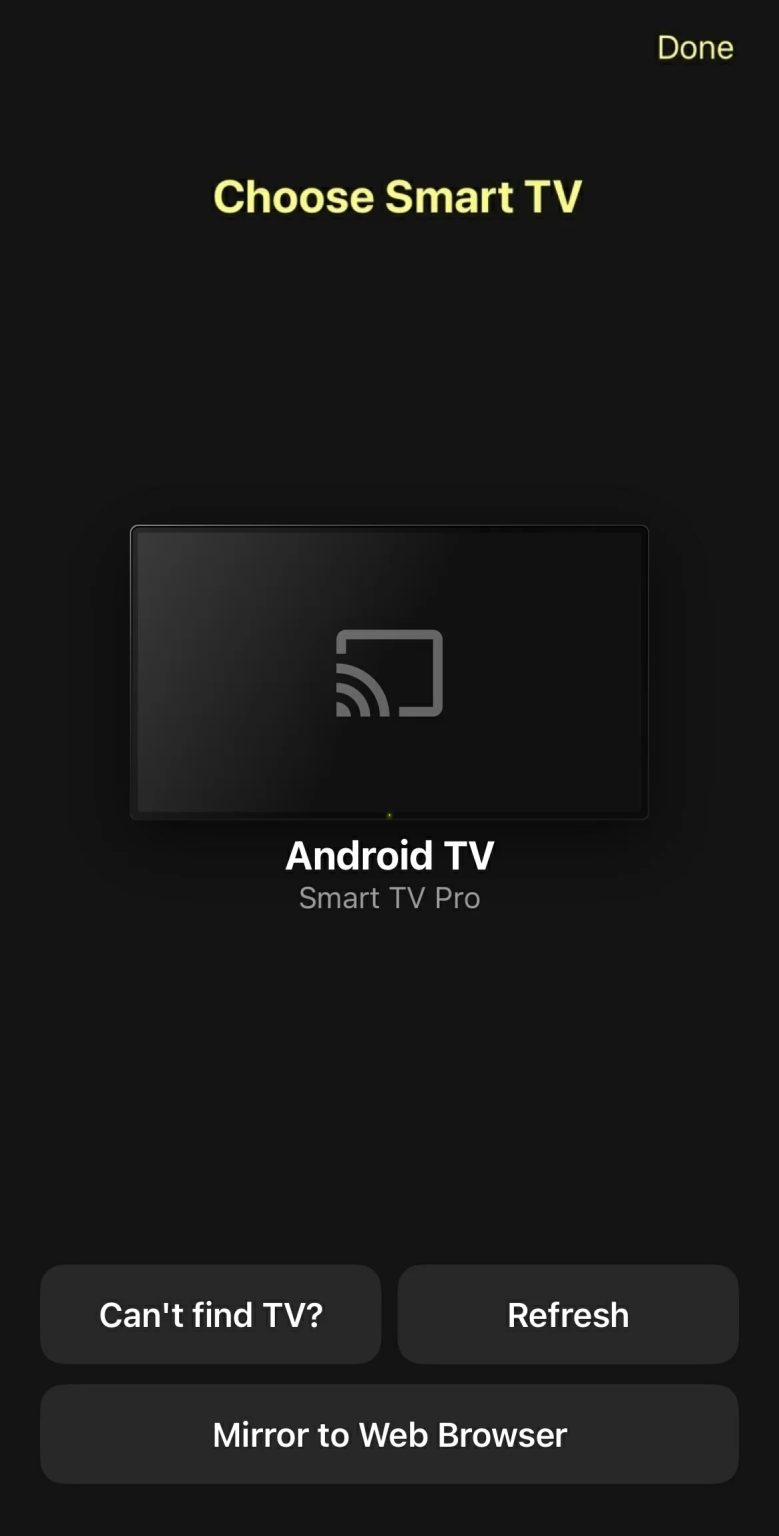This screenshot has width=779, height=1536.
Task: Click the Android TV device name text
Action: [389, 855]
